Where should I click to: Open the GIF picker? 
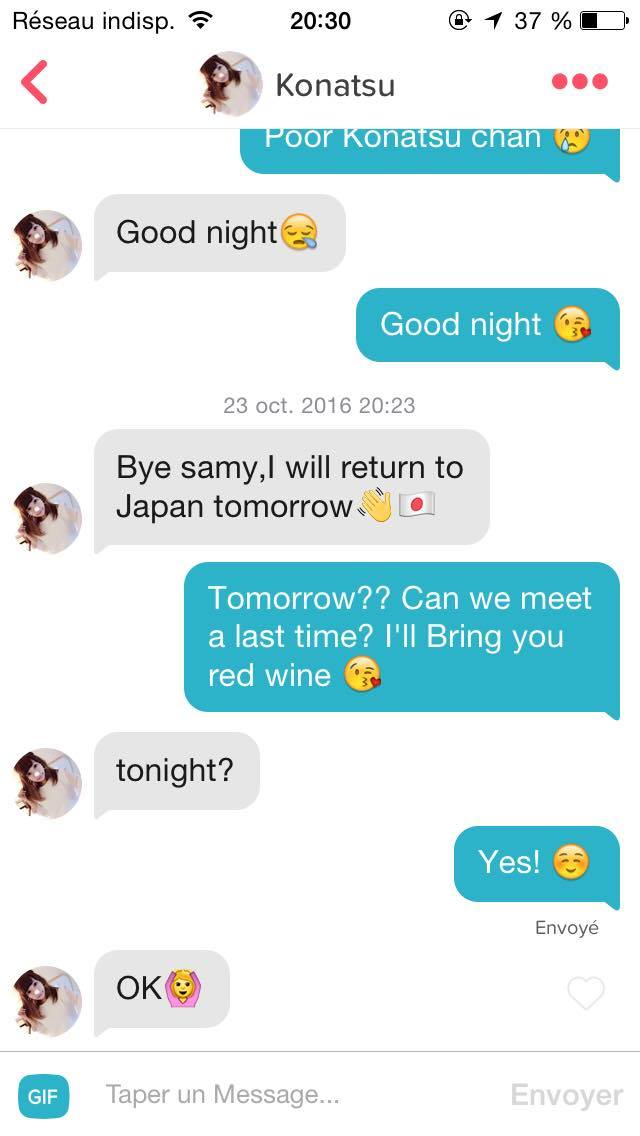click(x=42, y=1095)
